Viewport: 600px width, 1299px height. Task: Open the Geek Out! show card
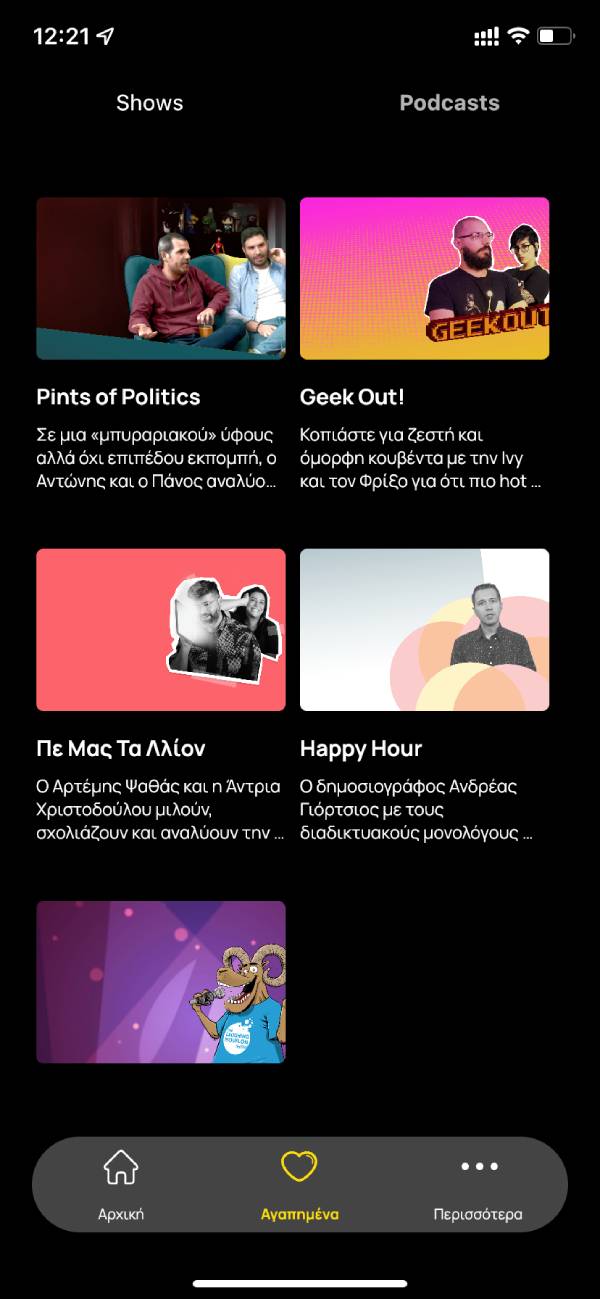(424, 278)
